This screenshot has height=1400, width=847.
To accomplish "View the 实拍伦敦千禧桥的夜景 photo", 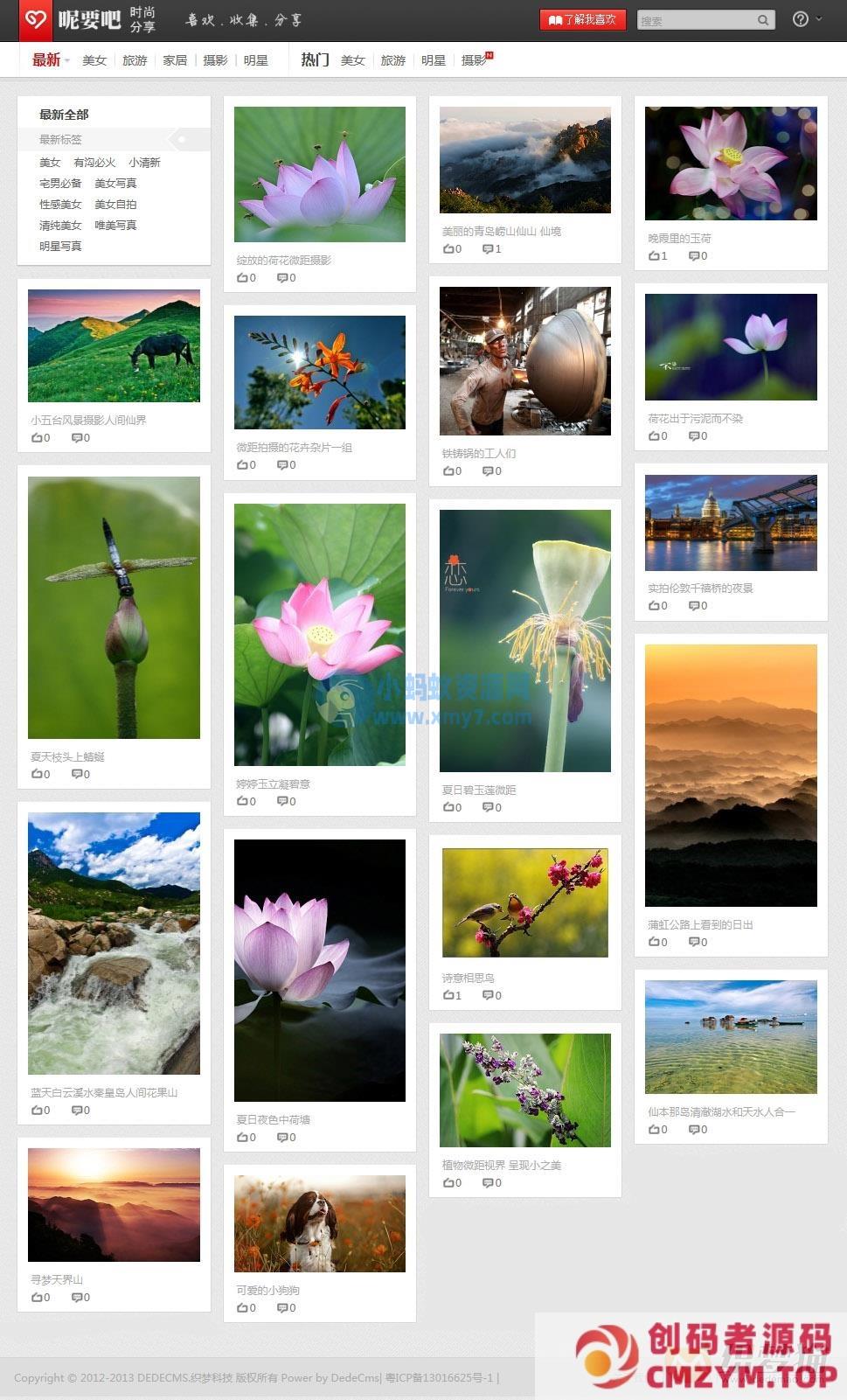I will pos(731,522).
